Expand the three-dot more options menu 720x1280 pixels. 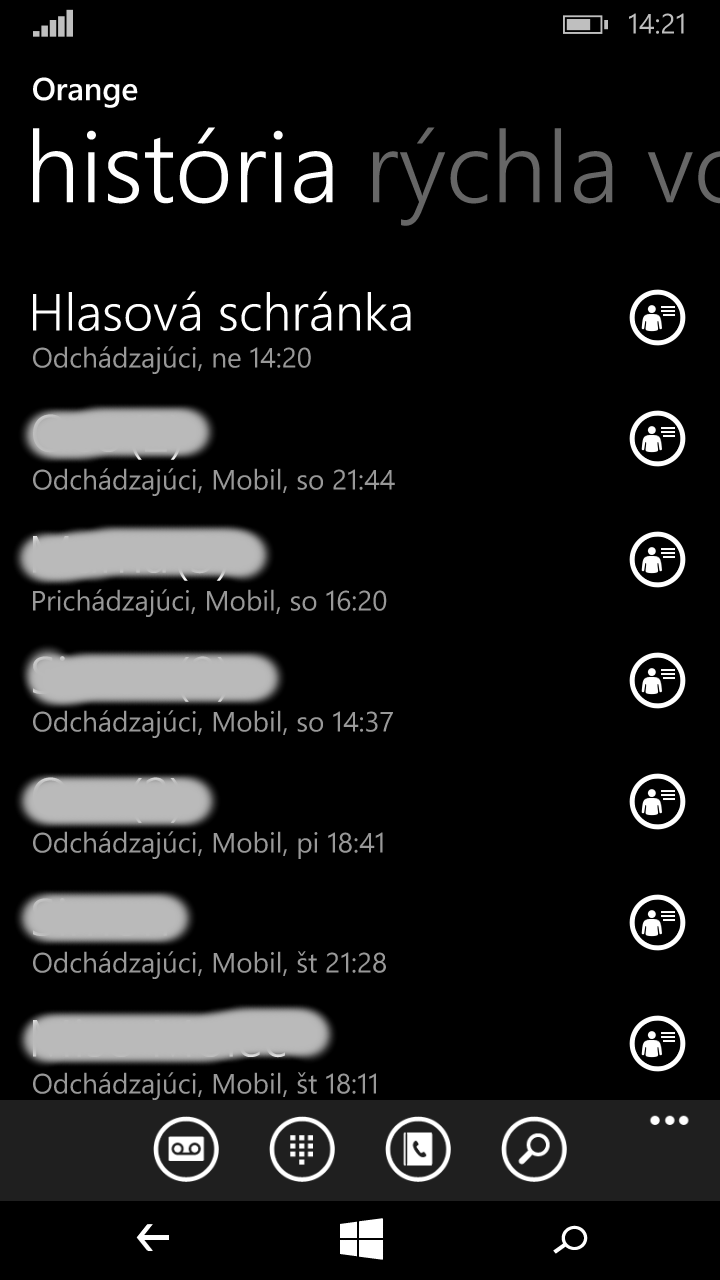[x=669, y=1121]
